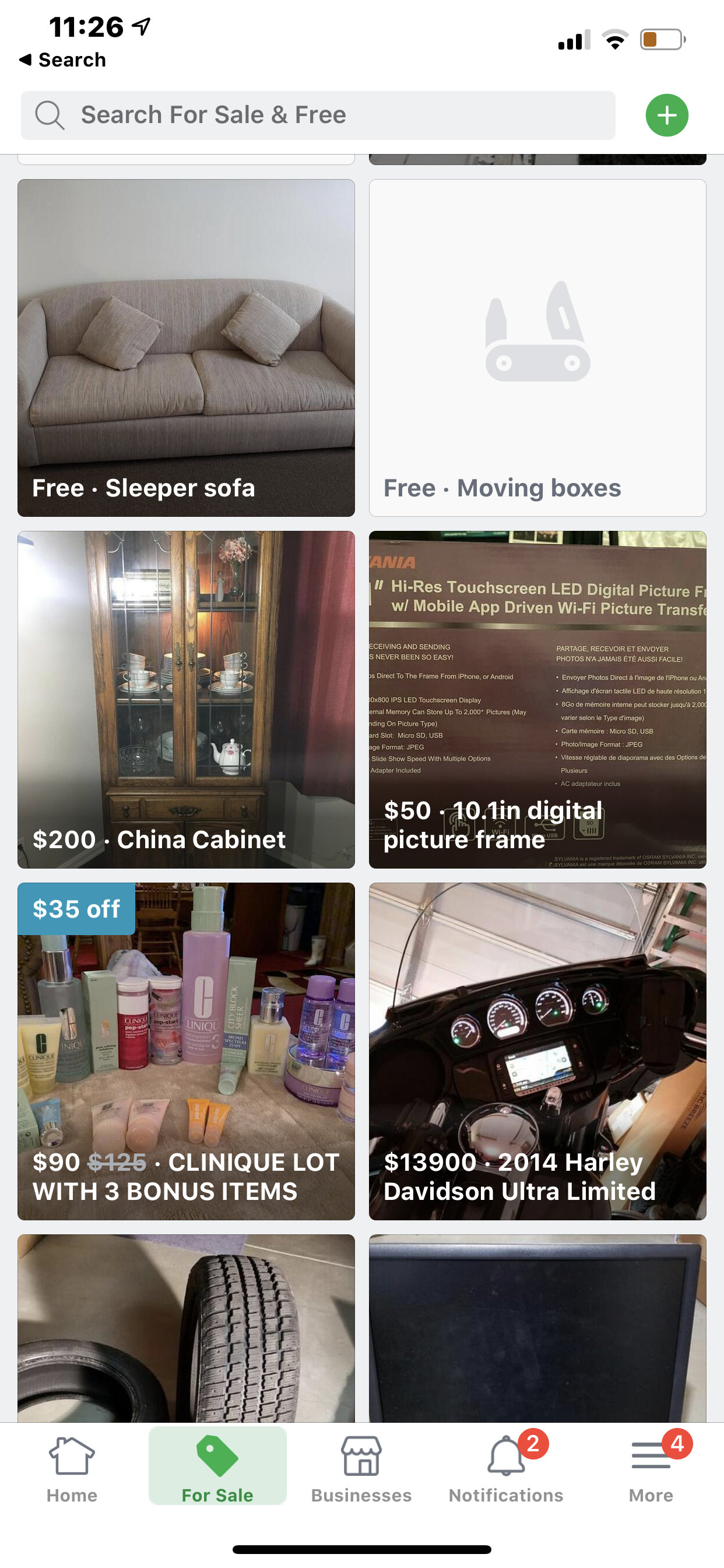Viewport: 724px width, 1568px height.
Task: Open the Free Moving boxes listing
Action: coord(537,348)
